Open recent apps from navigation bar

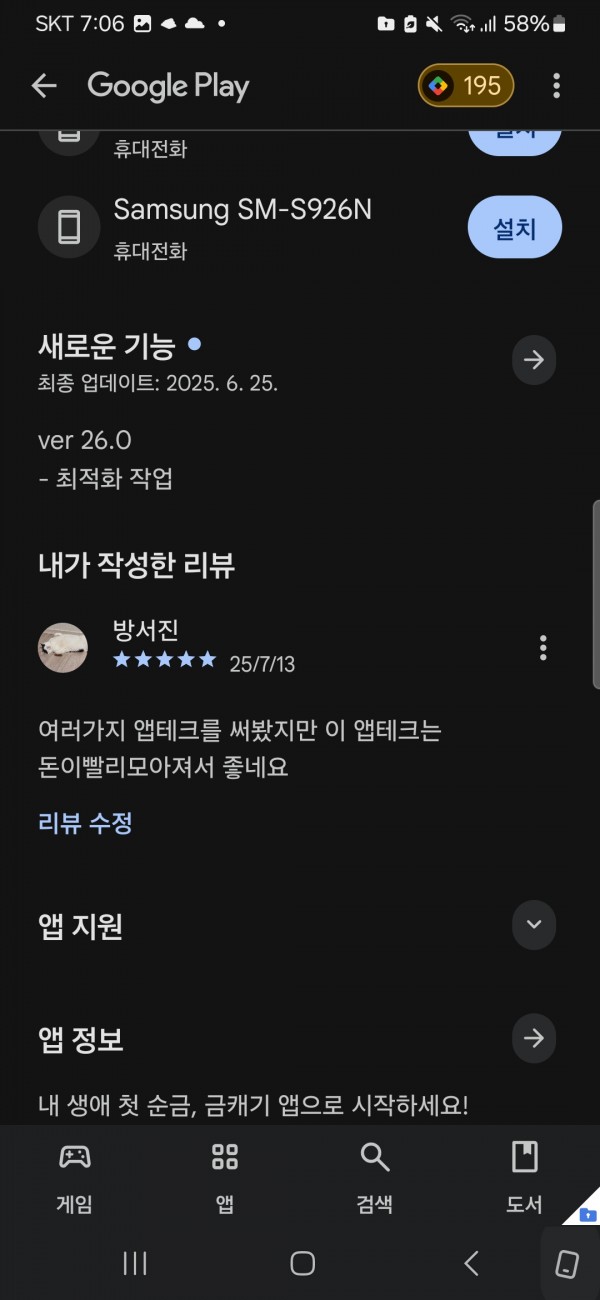tap(135, 1263)
